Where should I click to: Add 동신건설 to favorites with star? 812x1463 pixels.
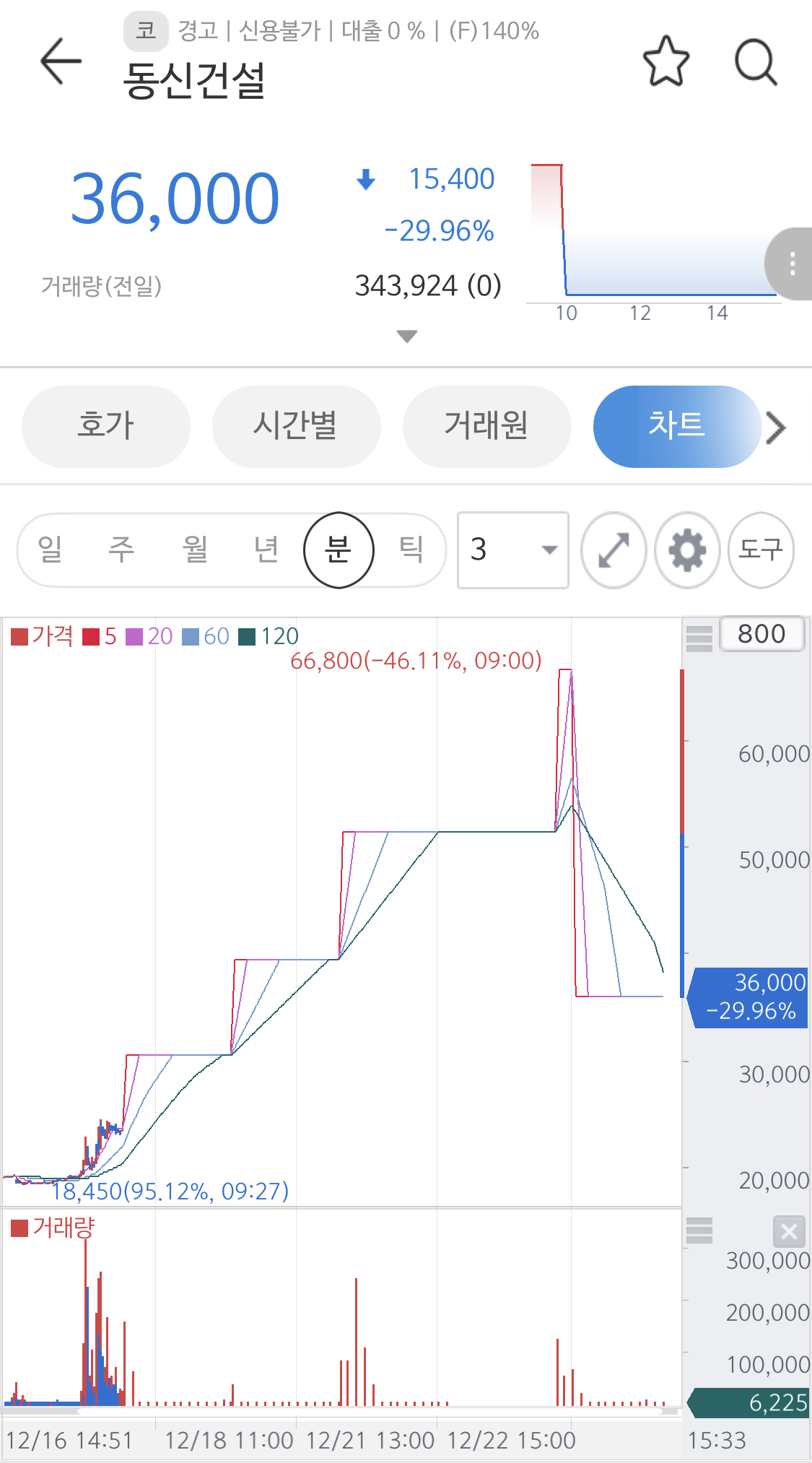(665, 62)
